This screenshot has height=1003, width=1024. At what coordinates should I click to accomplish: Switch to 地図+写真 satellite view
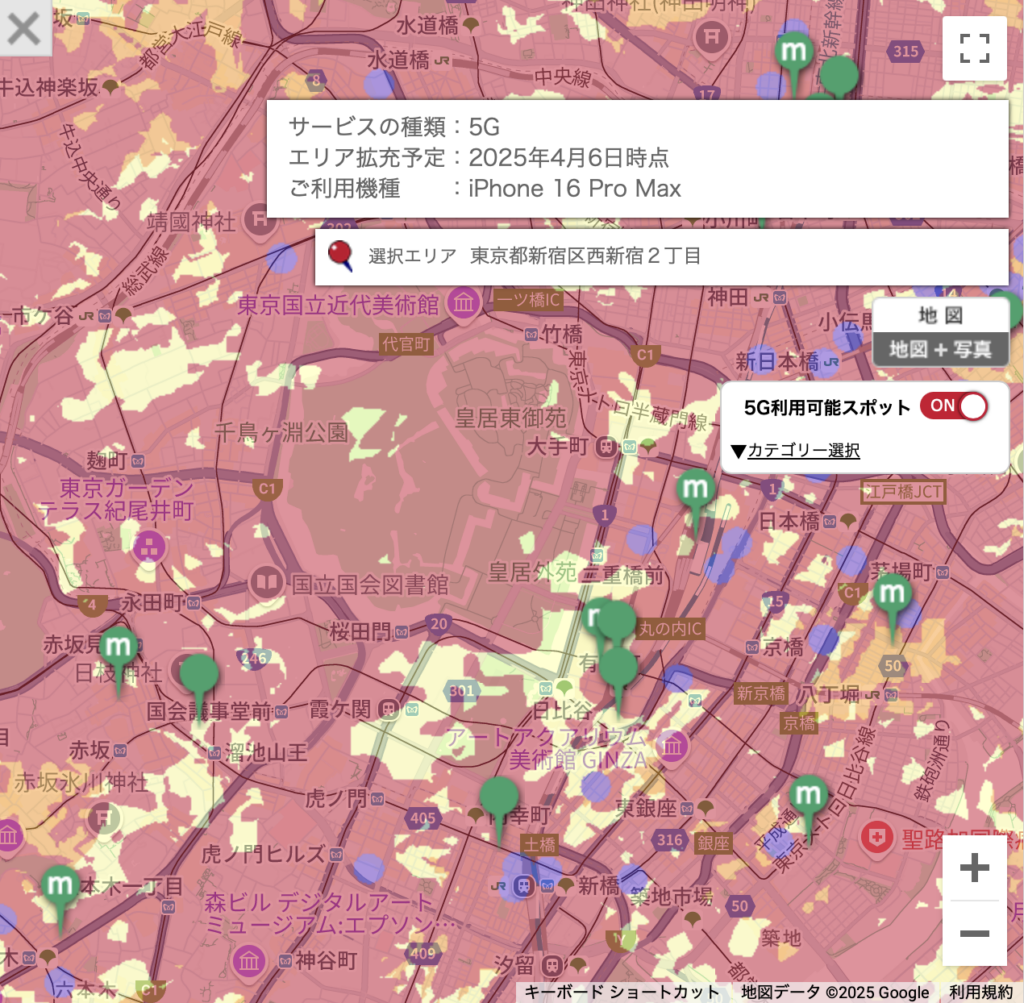tap(940, 349)
